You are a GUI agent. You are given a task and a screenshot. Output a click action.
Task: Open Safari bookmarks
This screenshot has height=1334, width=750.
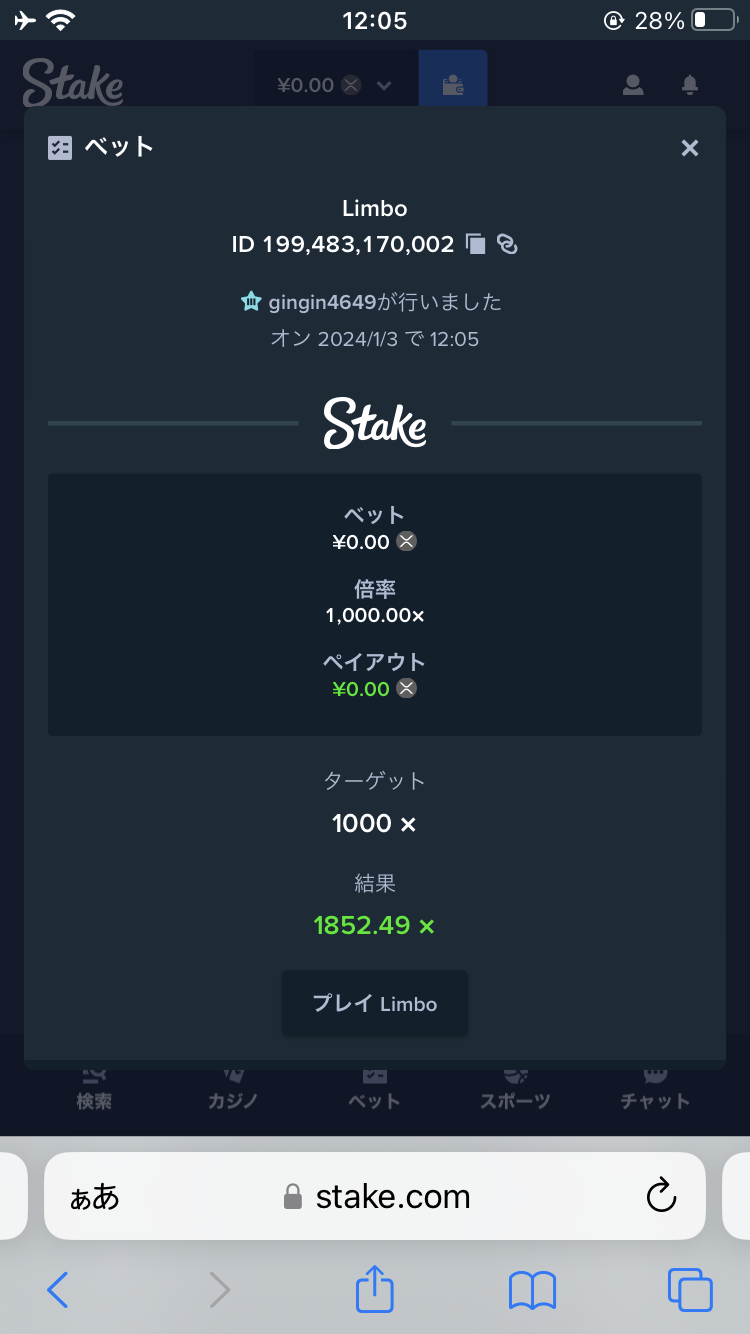[532, 1291]
